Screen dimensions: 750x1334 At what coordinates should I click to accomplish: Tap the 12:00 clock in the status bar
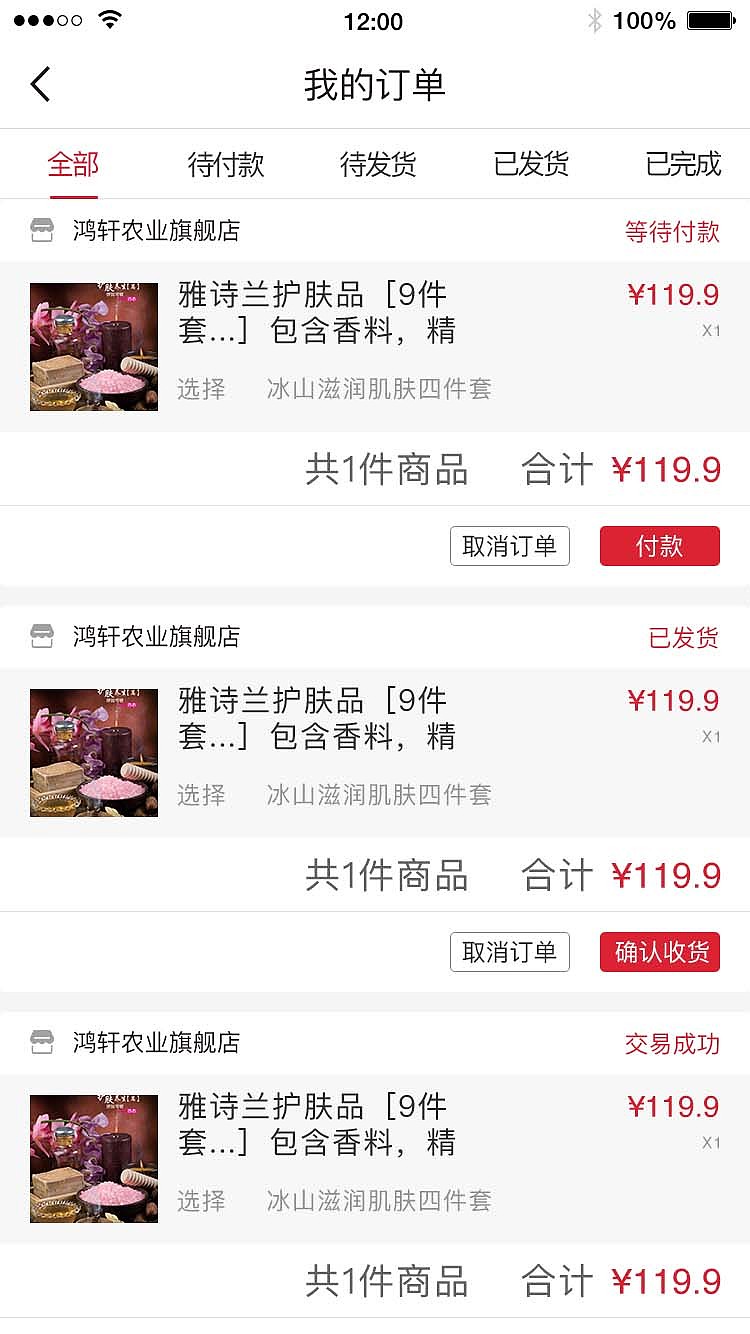coord(375,20)
